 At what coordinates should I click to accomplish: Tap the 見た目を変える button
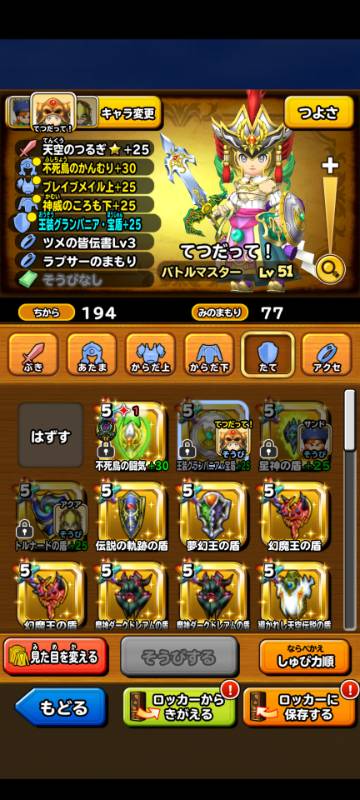coord(56,656)
